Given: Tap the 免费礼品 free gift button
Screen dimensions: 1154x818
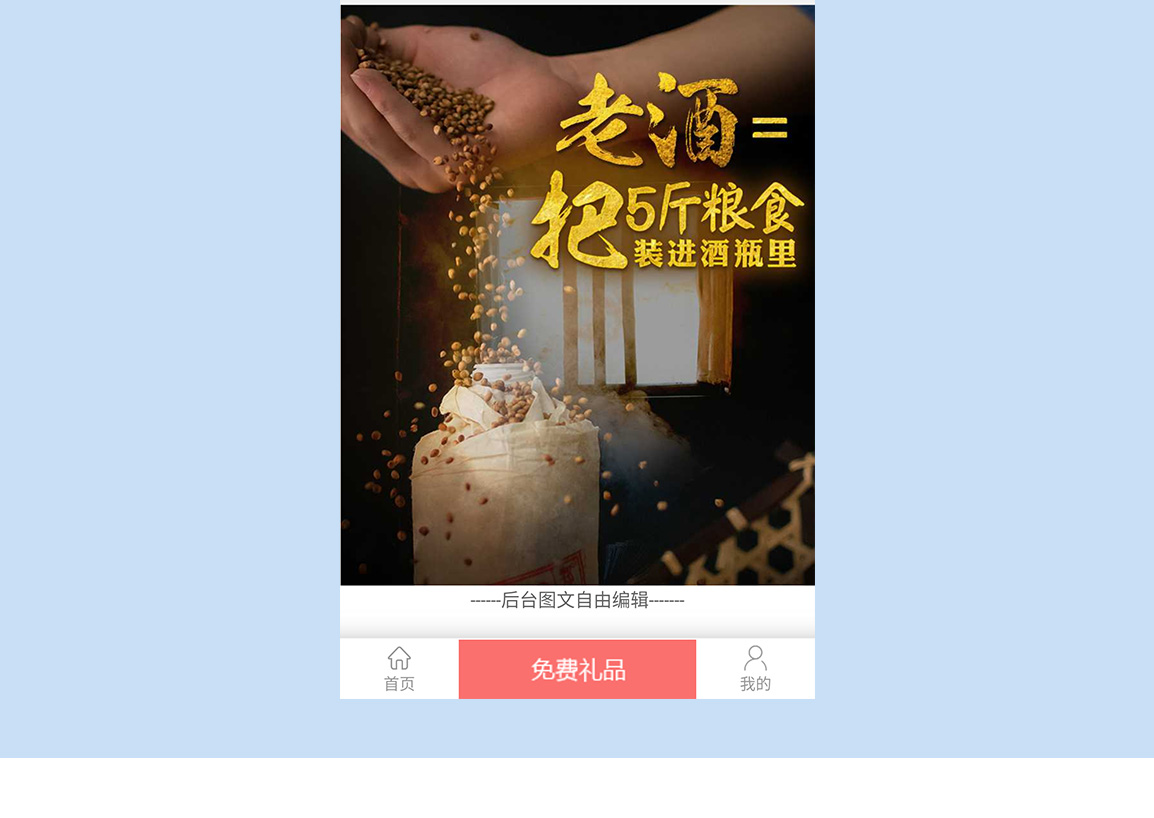Looking at the screenshot, I should [577, 669].
